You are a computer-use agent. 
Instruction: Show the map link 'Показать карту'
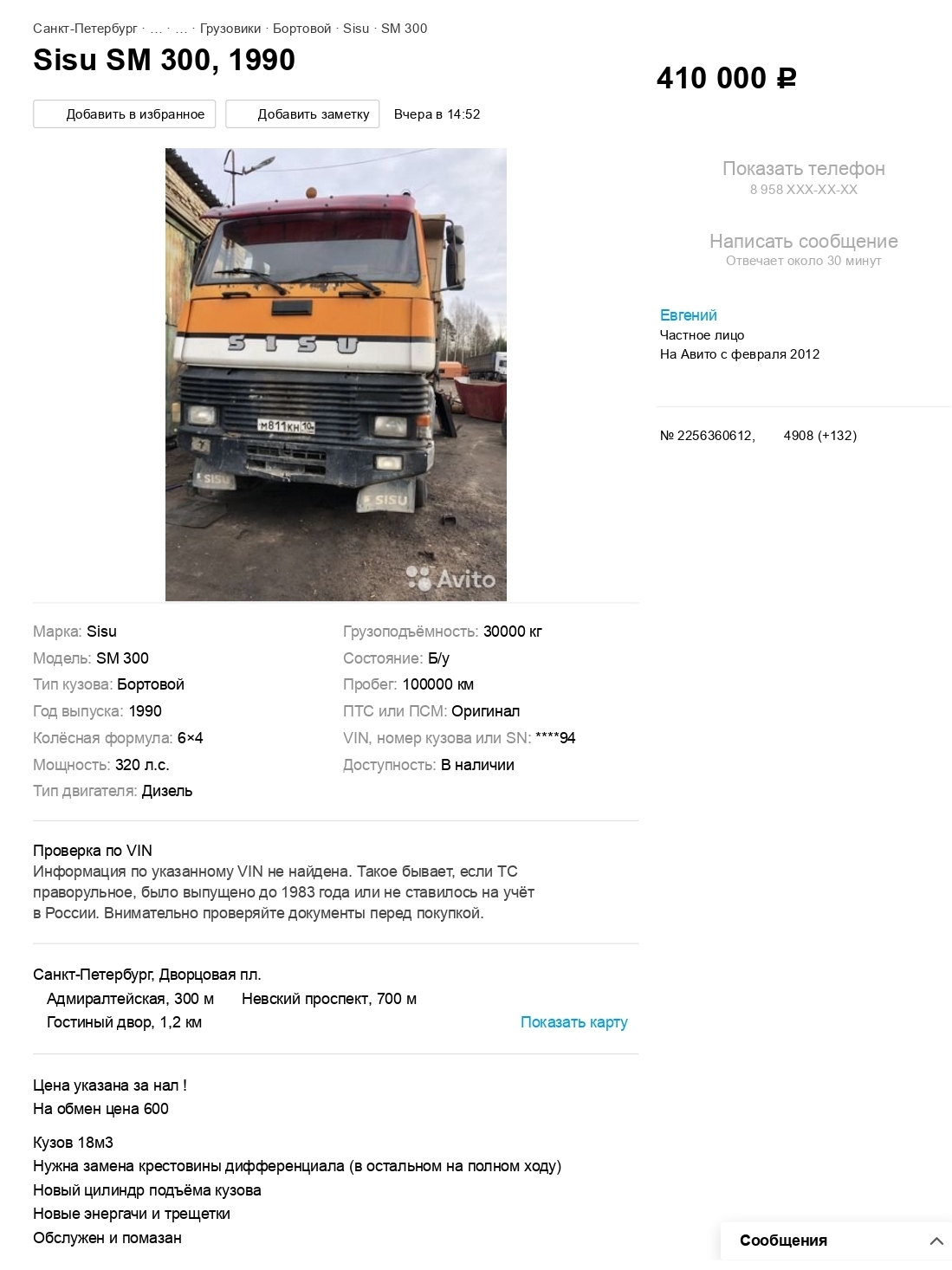click(x=573, y=1022)
